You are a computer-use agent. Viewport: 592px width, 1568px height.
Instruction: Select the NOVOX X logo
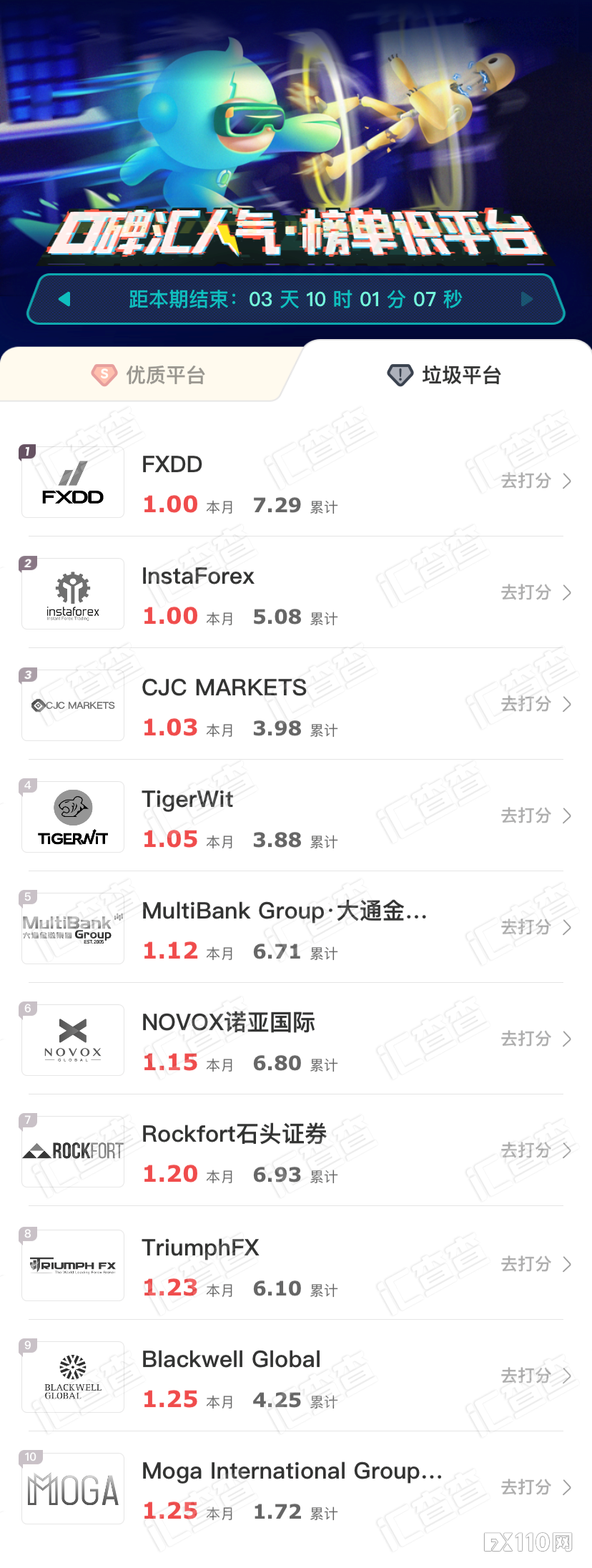[72, 1040]
